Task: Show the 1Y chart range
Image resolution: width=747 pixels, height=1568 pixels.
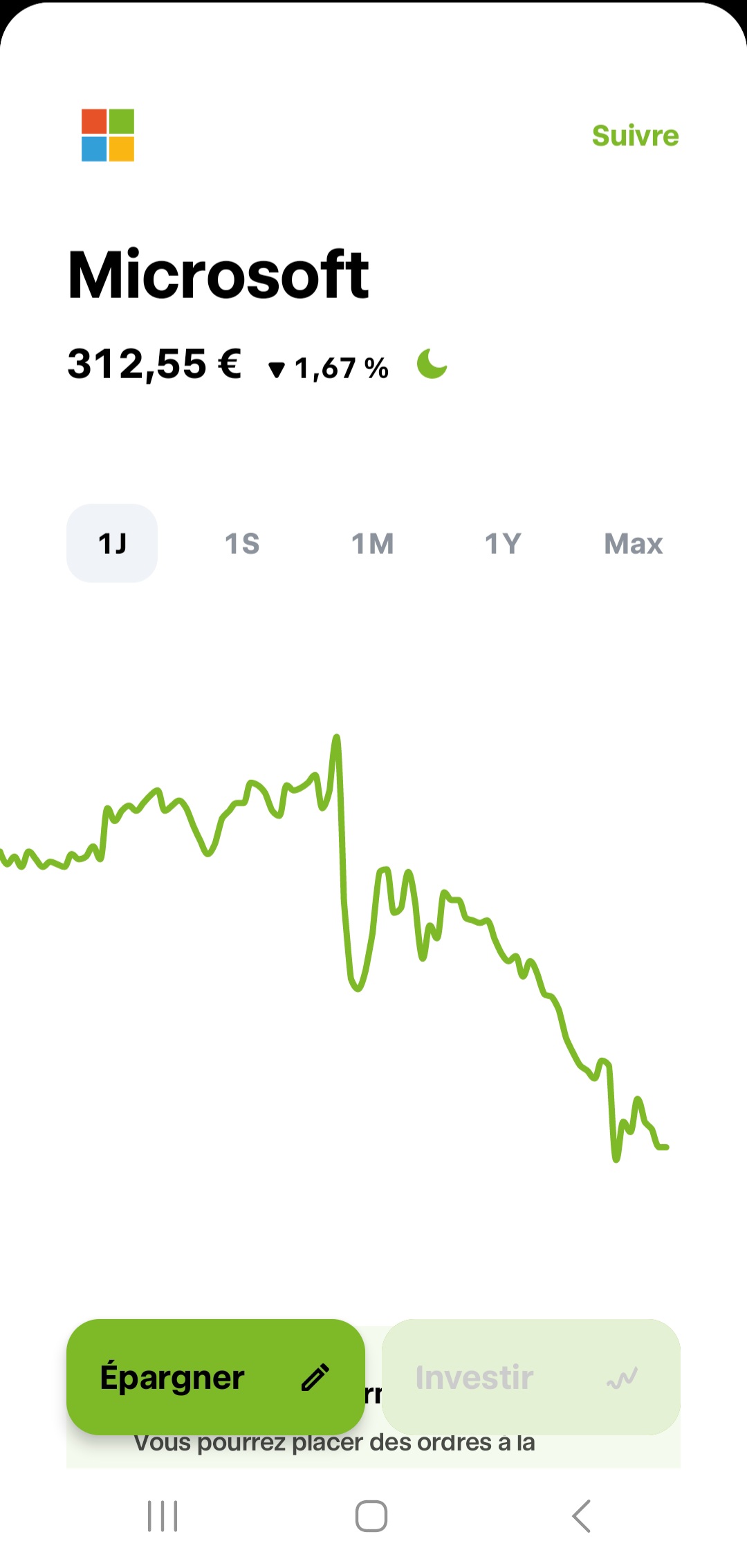Action: [x=503, y=544]
